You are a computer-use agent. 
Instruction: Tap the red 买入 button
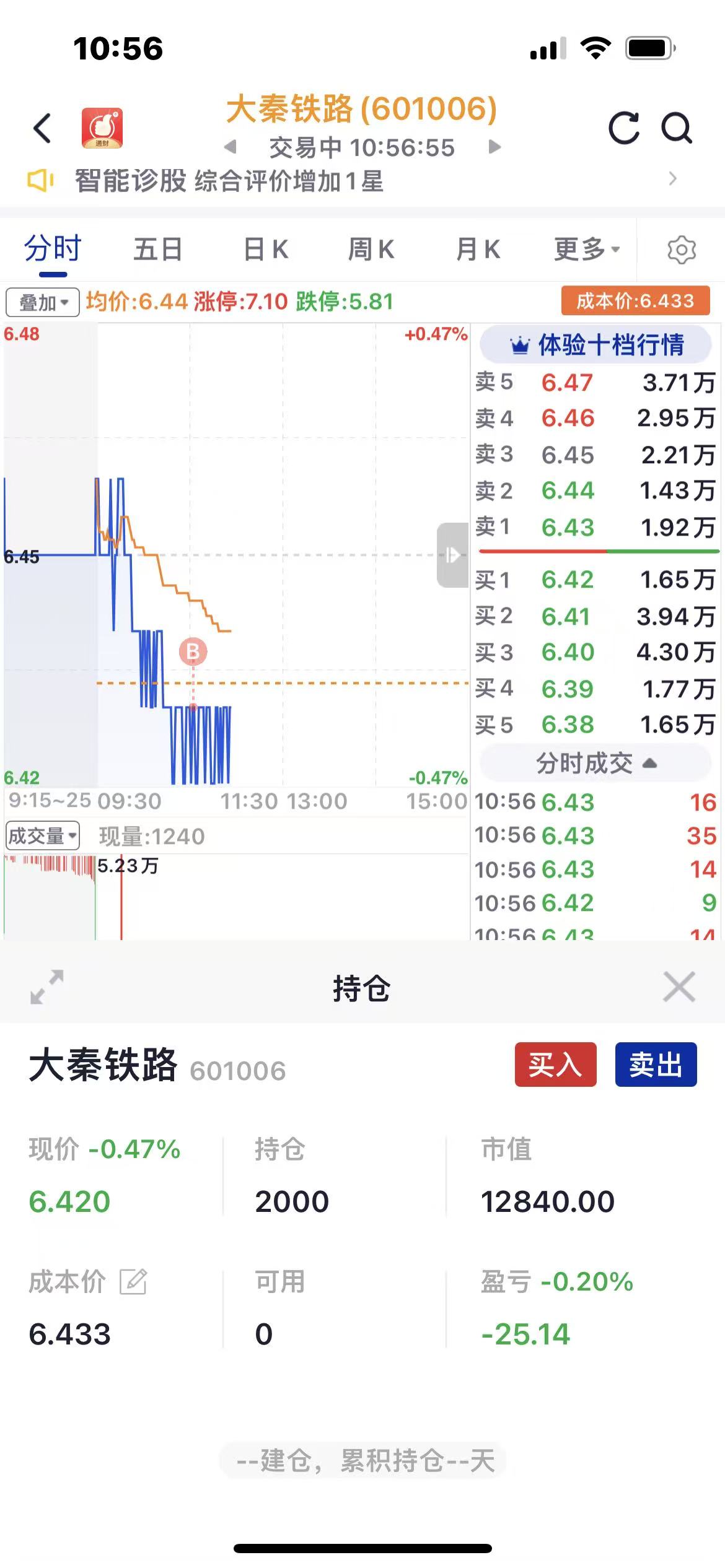556,1065
